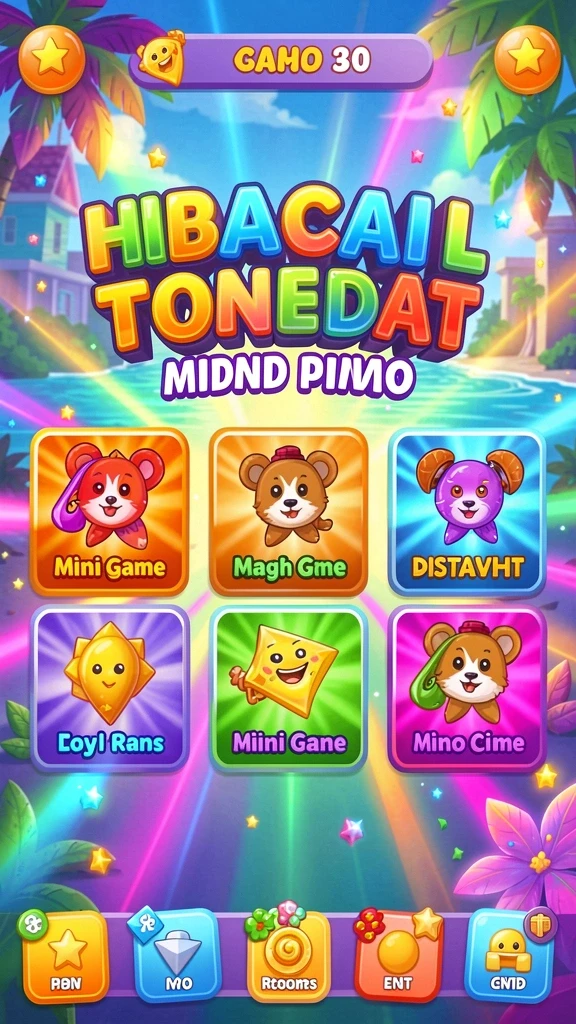Open the Mino Cime tile

(467, 687)
